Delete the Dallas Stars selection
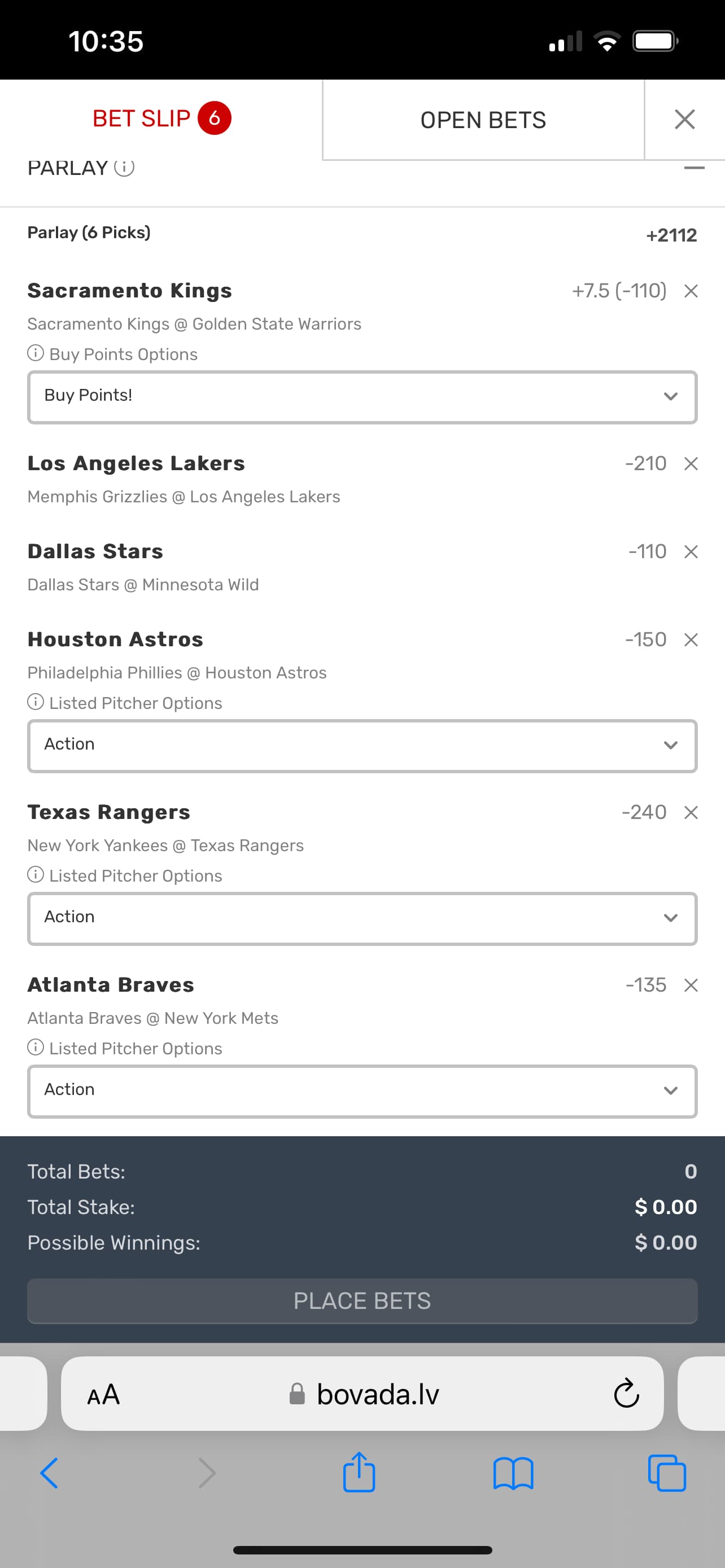Image resolution: width=725 pixels, height=1568 pixels. click(x=691, y=551)
